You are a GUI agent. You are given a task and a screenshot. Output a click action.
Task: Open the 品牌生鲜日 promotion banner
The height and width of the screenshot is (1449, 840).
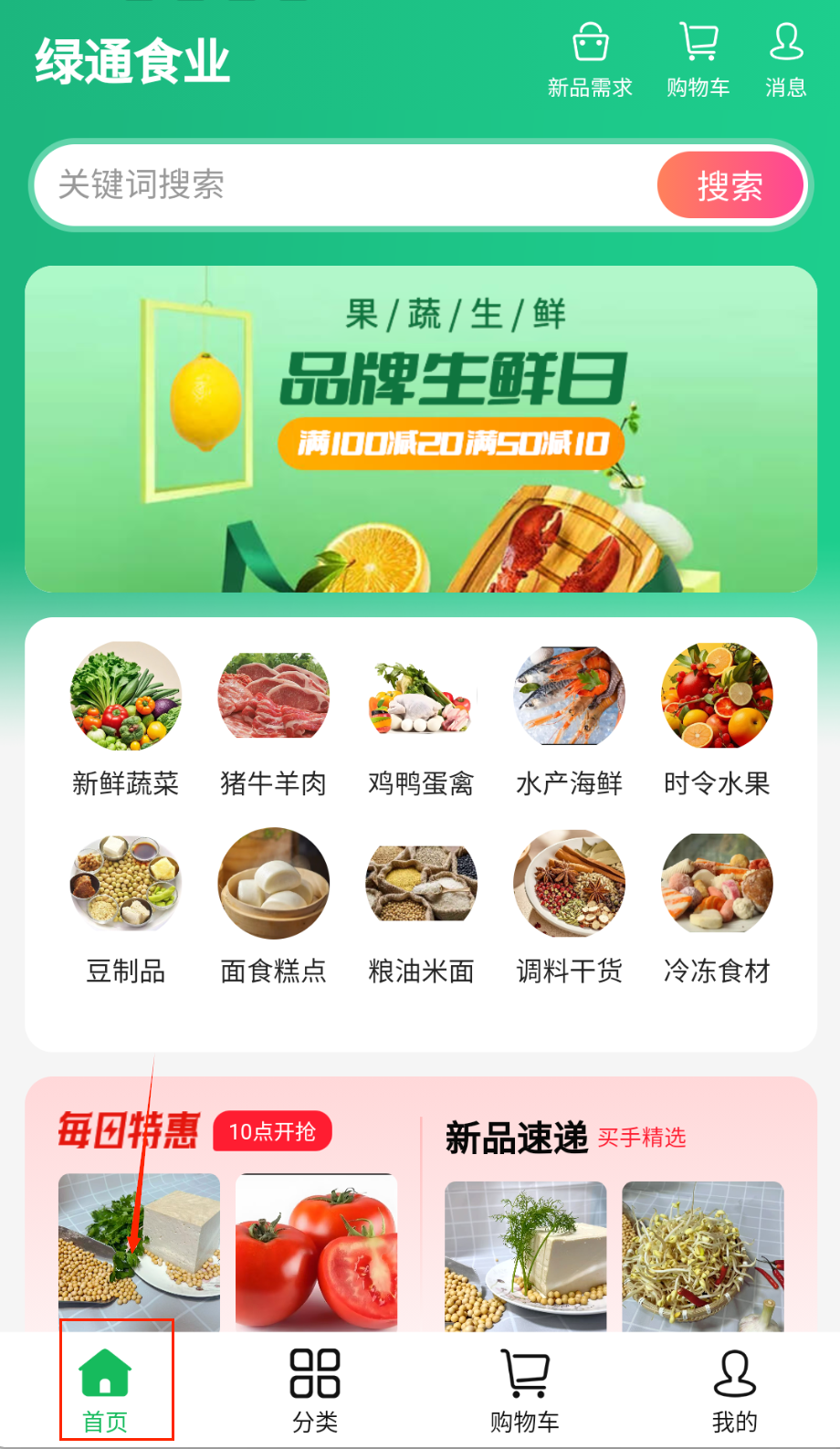coord(420,429)
